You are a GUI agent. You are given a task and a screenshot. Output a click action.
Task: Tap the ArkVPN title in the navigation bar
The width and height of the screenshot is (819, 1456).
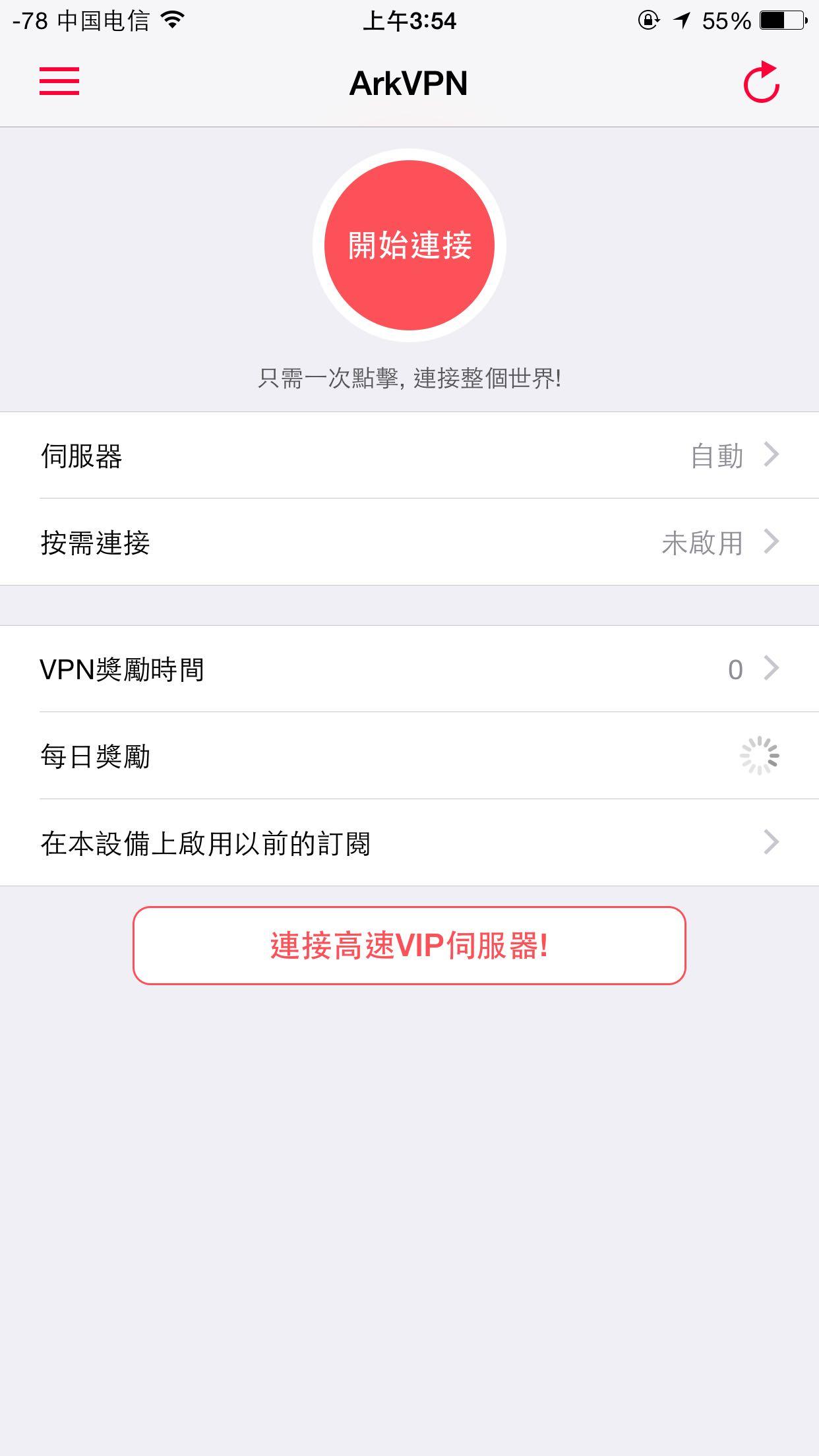[409, 84]
